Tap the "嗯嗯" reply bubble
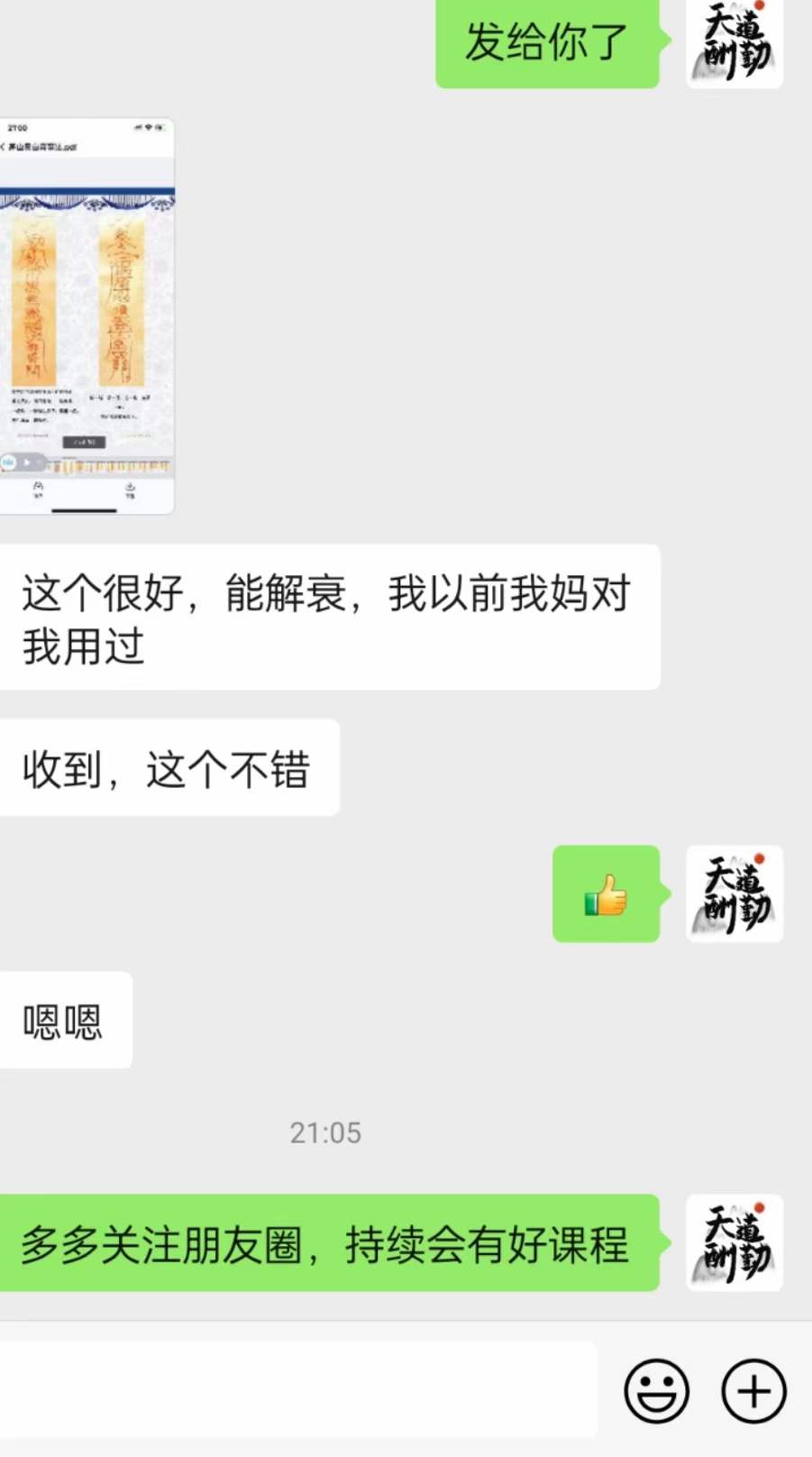This screenshot has width=812, height=1457. pos(64,1020)
